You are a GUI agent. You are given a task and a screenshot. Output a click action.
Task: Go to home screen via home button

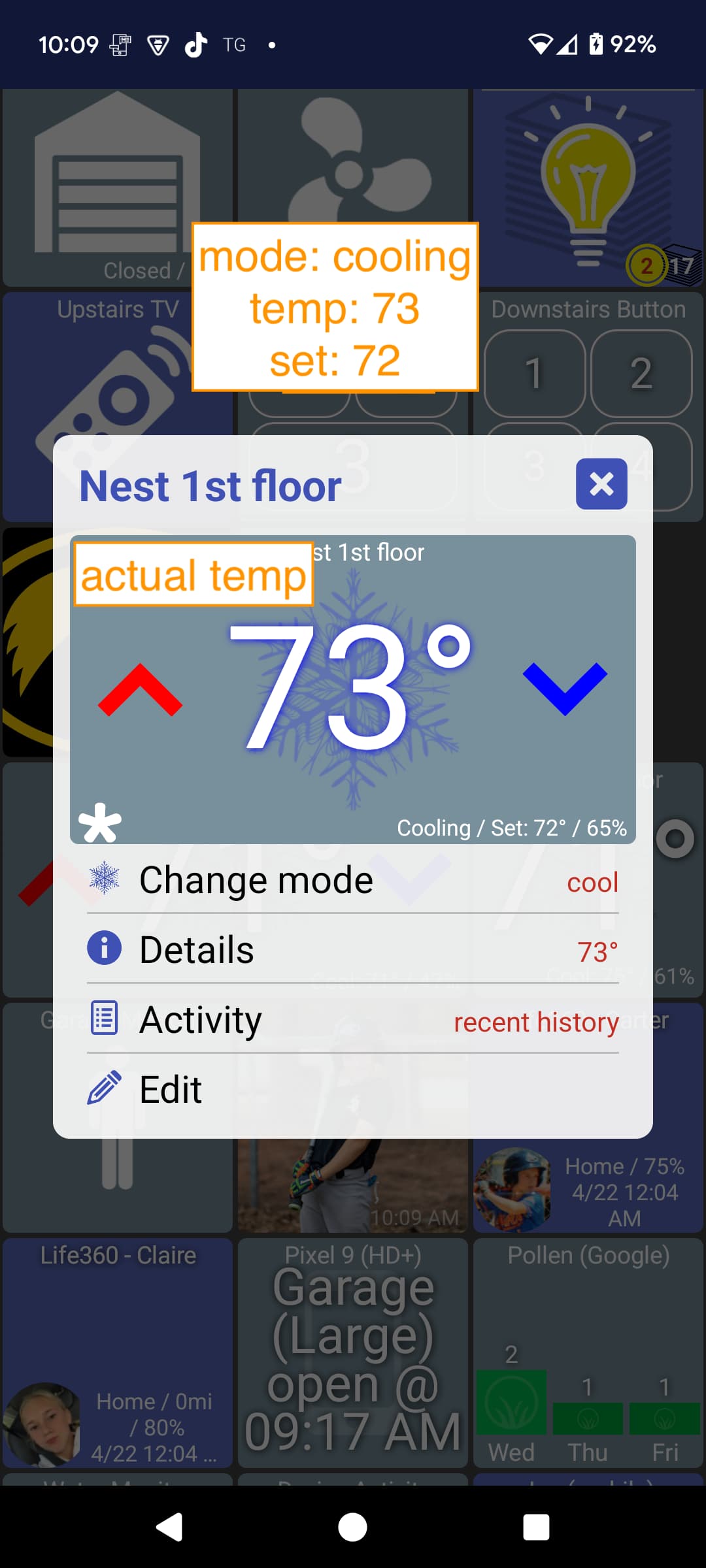353,1527
